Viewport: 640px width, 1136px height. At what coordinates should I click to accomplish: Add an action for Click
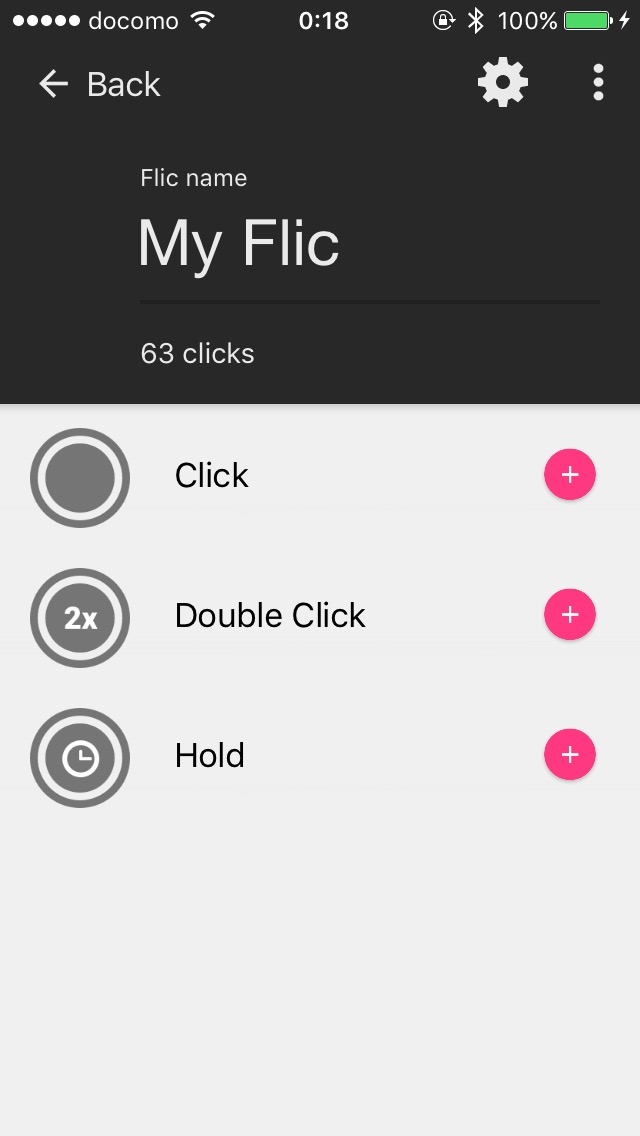[570, 475]
